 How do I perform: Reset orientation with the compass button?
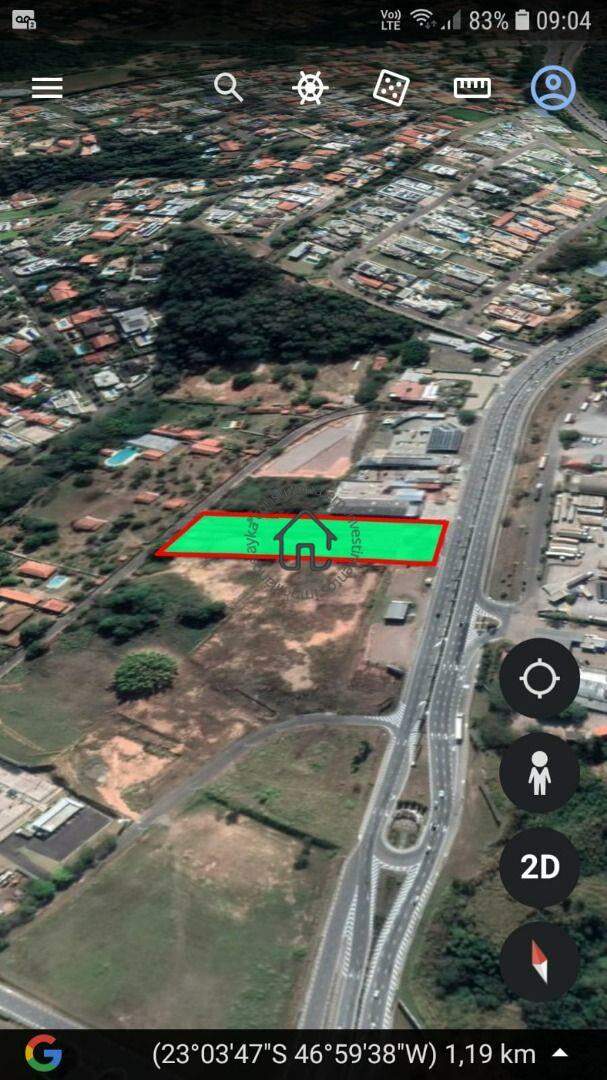coord(539,962)
